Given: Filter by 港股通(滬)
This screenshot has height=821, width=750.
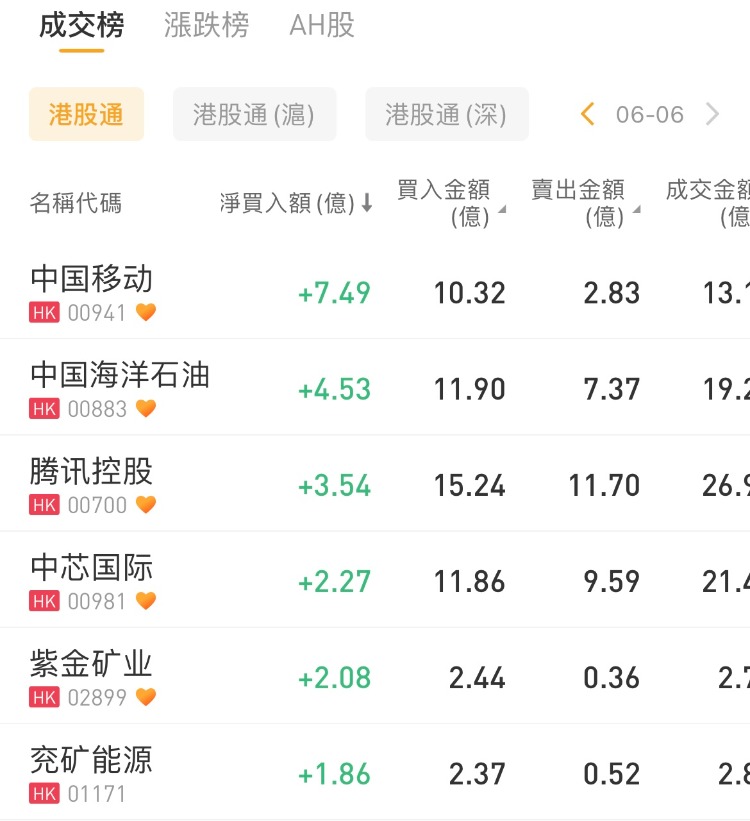Looking at the screenshot, I should (254, 115).
